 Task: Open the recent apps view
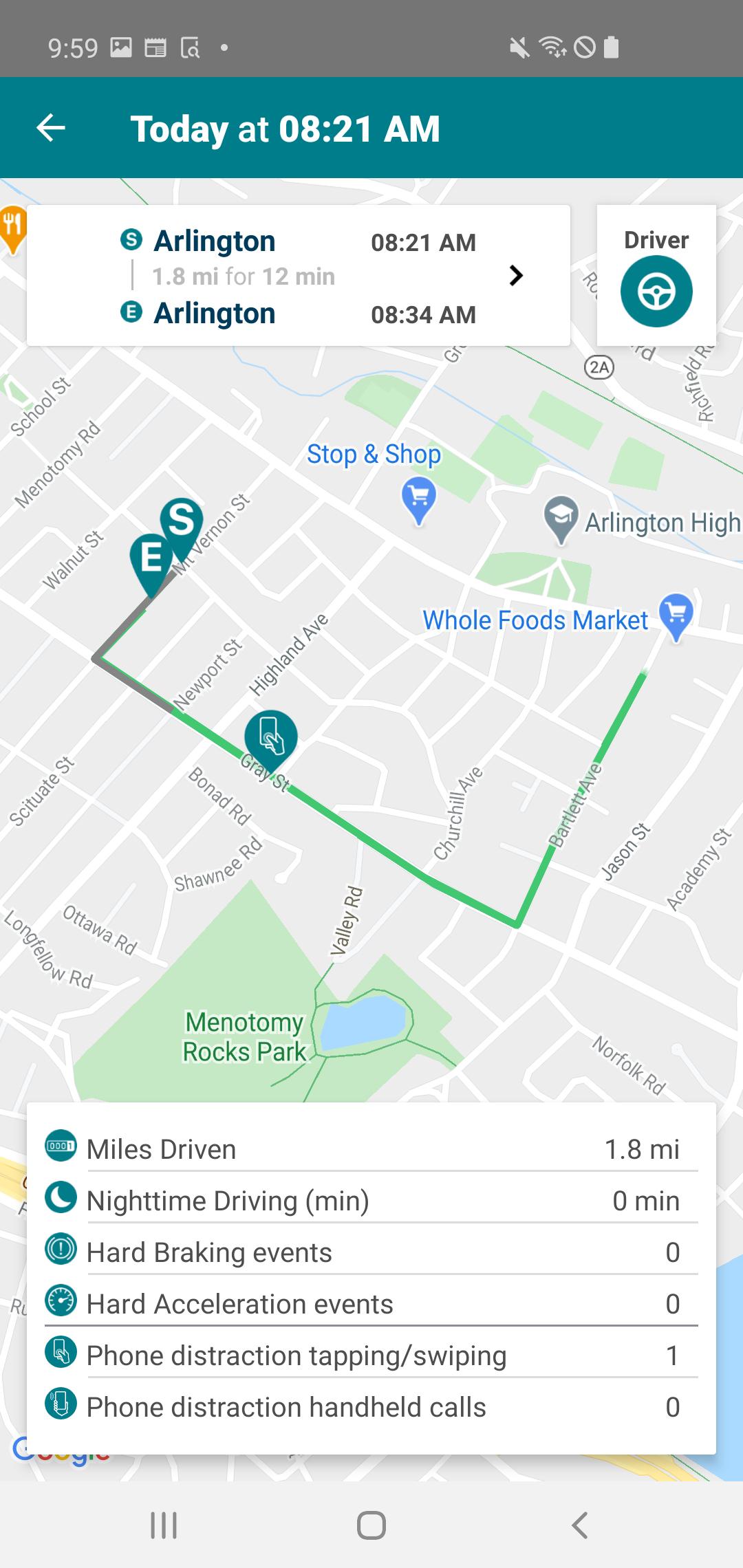pos(164,1525)
